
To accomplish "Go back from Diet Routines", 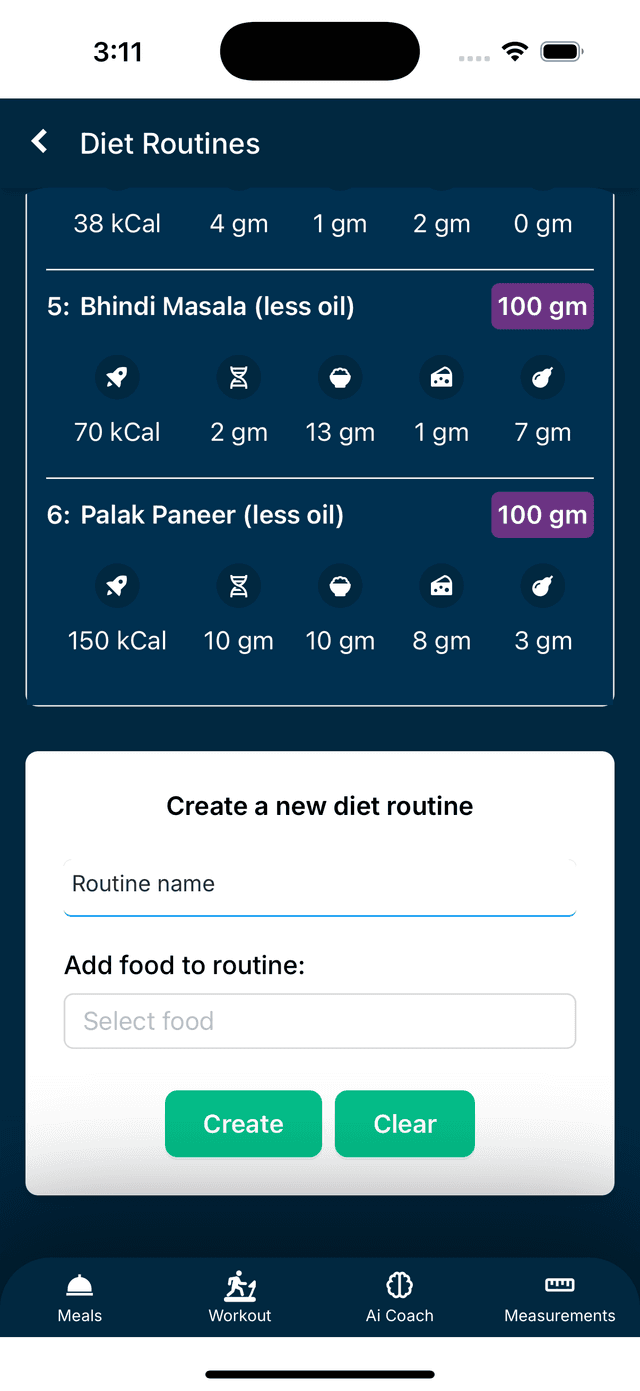I will coord(40,142).
